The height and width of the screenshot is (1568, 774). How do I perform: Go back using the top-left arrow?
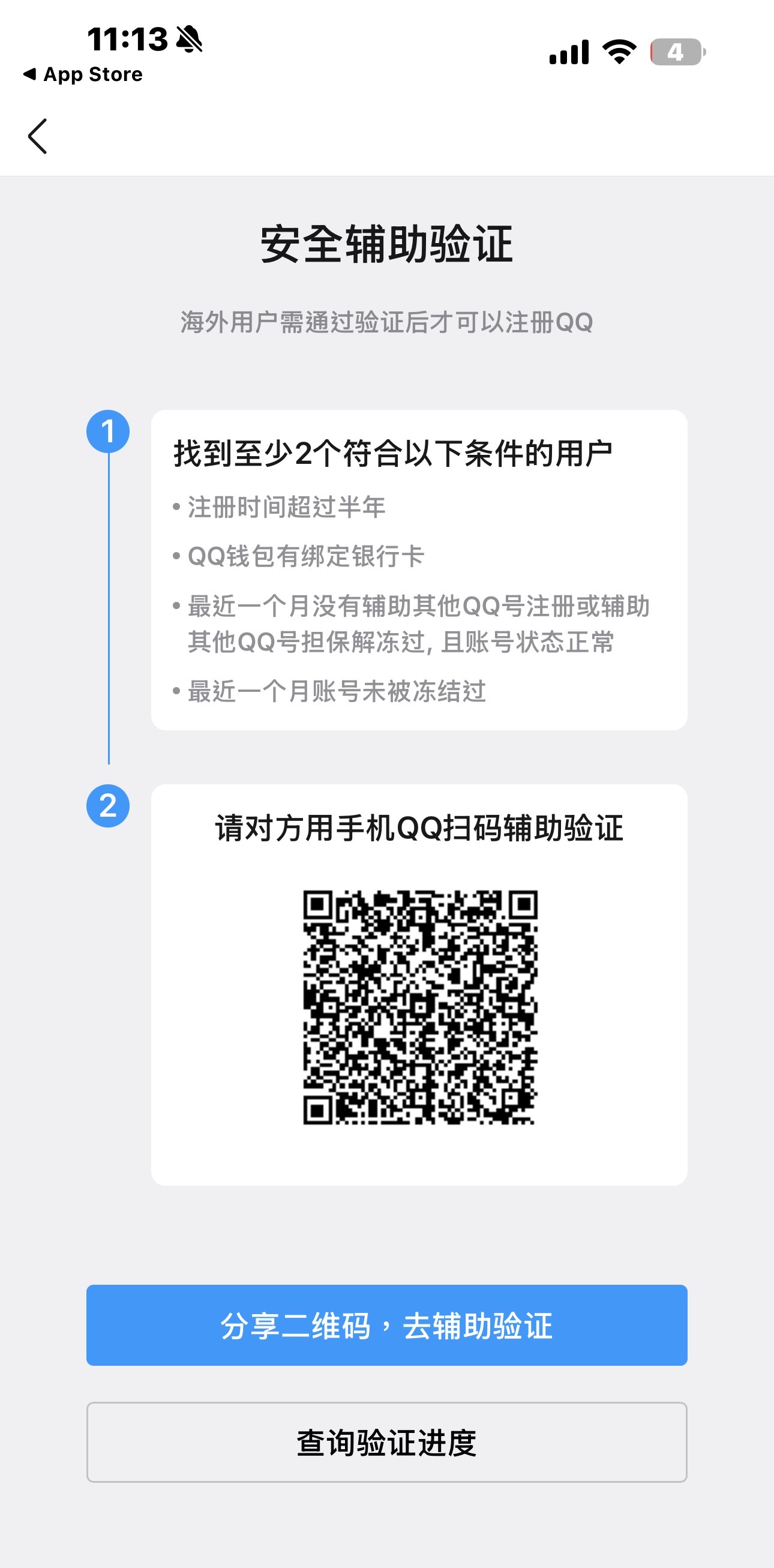[x=38, y=136]
